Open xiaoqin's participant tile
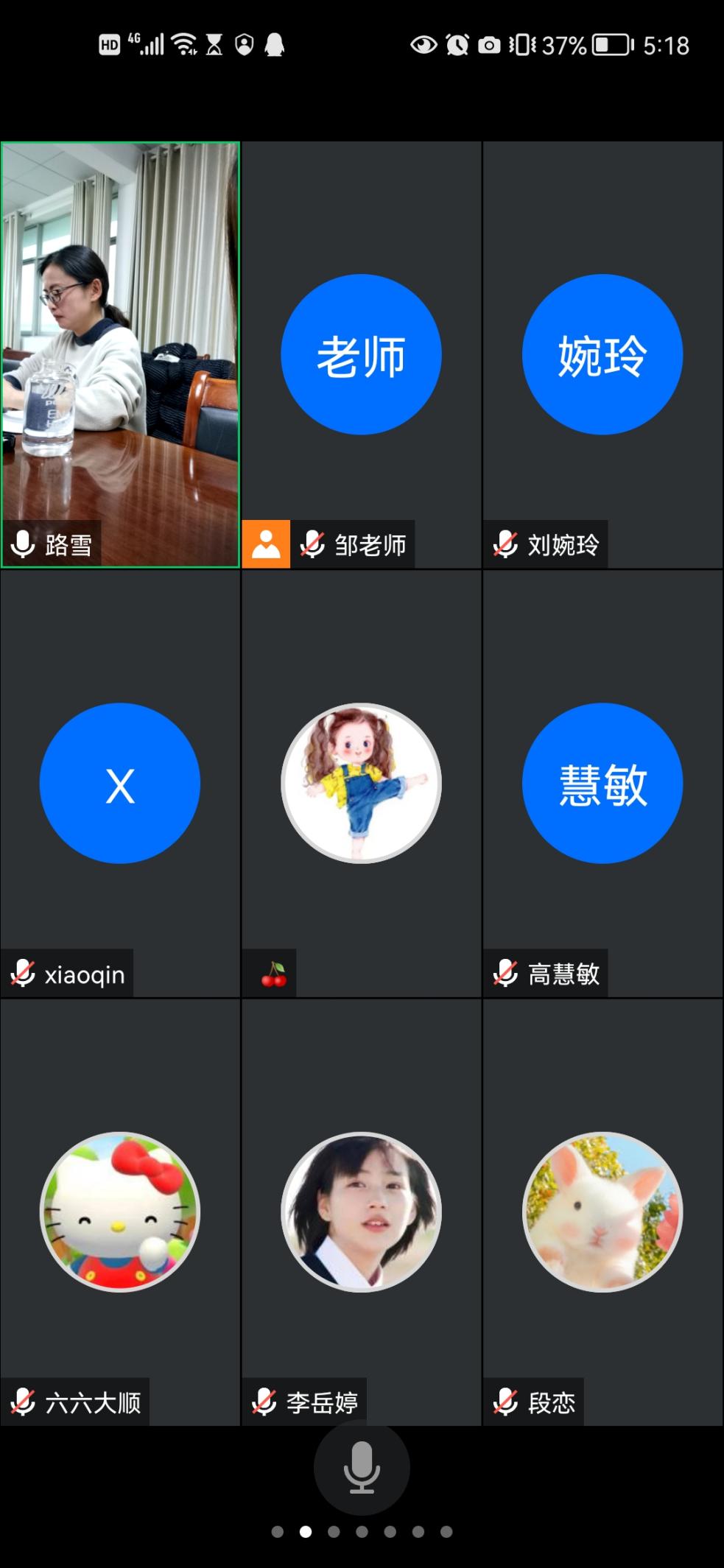This screenshot has width=724, height=1568. [x=120, y=783]
